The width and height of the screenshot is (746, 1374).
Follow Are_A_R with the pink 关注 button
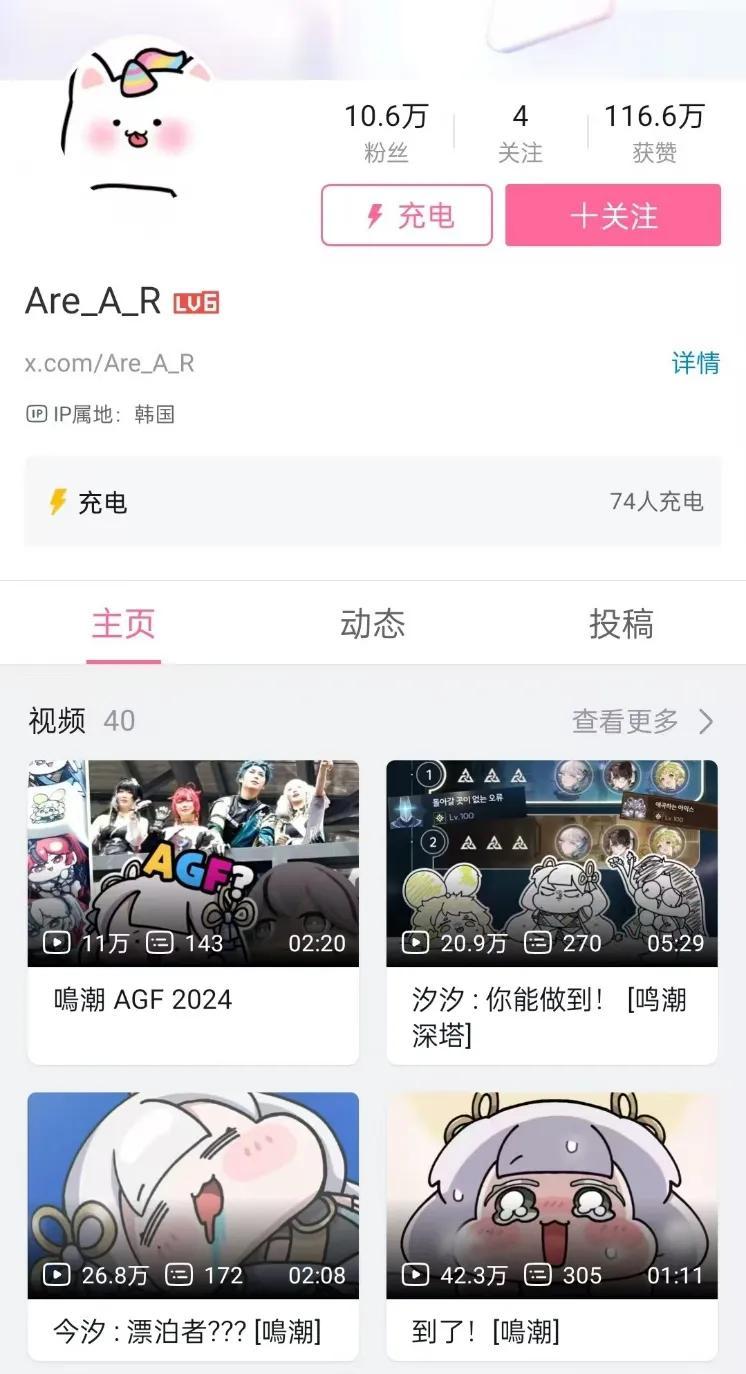[x=613, y=215]
